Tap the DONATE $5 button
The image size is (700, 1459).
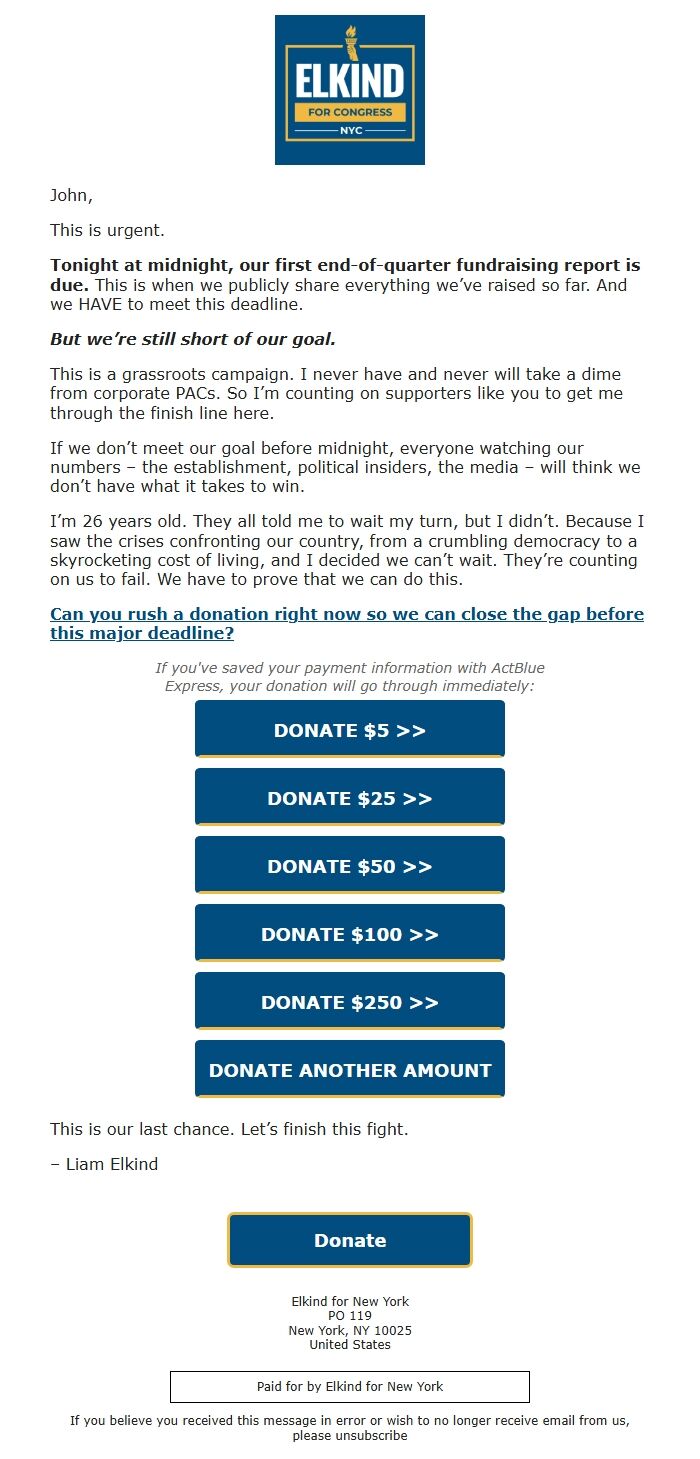pyautogui.click(x=350, y=730)
